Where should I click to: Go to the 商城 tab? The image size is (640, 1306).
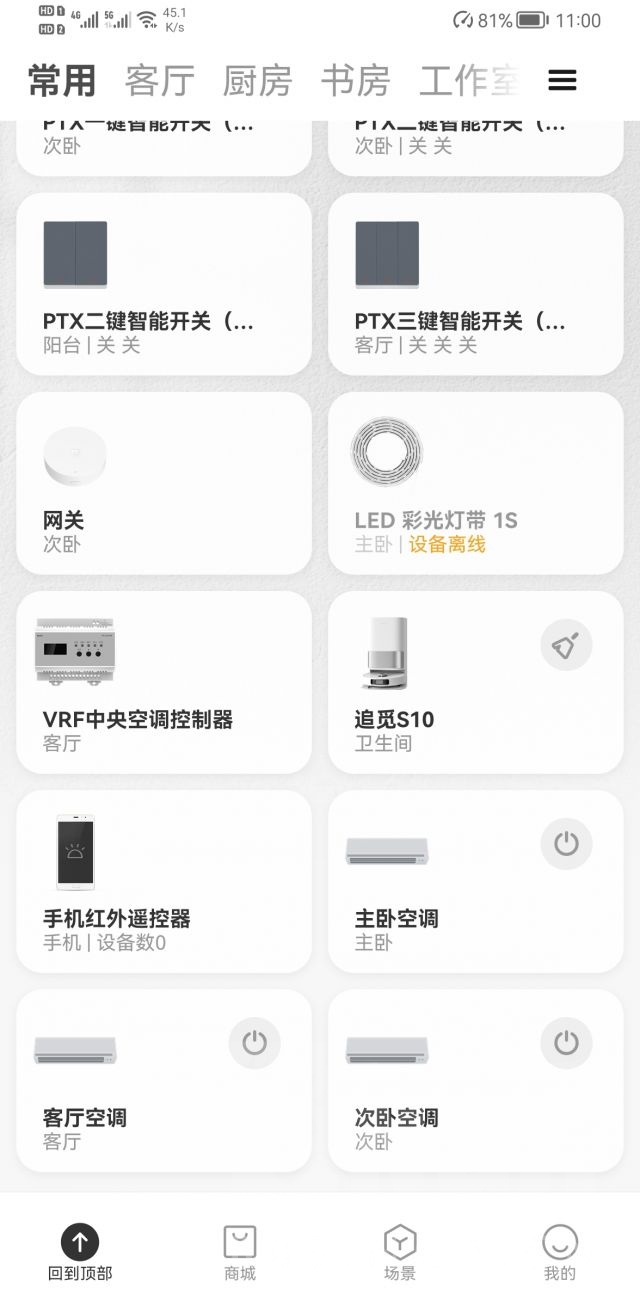tap(240, 1254)
